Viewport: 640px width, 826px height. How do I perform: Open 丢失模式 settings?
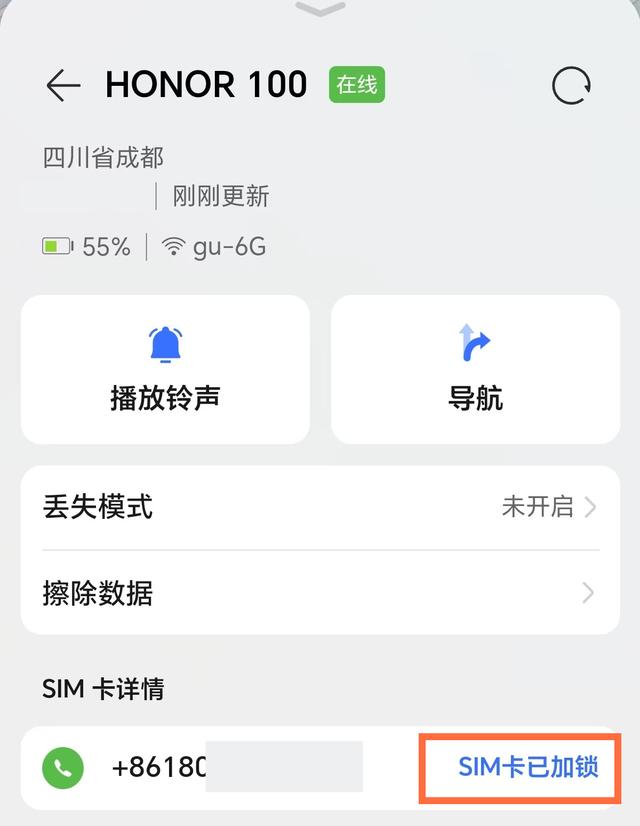coord(320,507)
